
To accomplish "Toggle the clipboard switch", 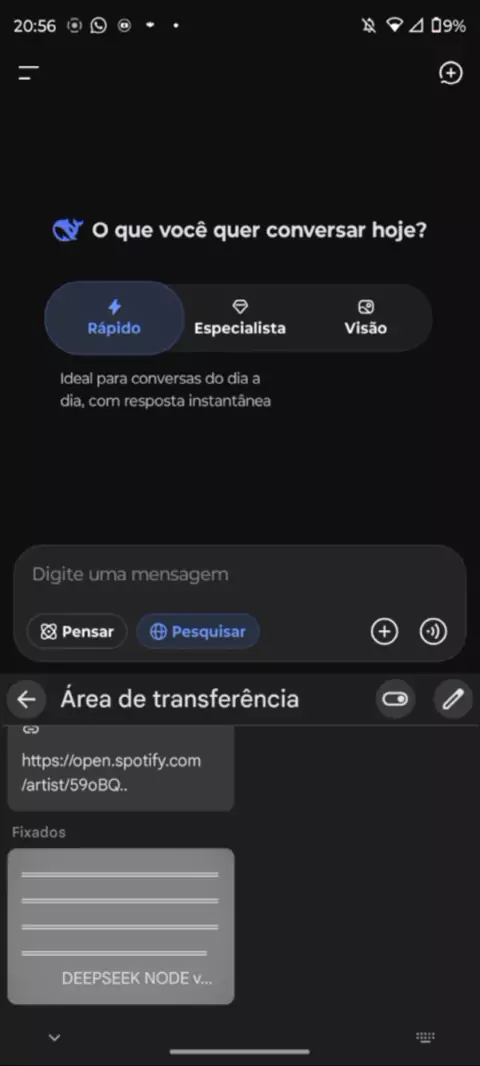I will tap(395, 700).
